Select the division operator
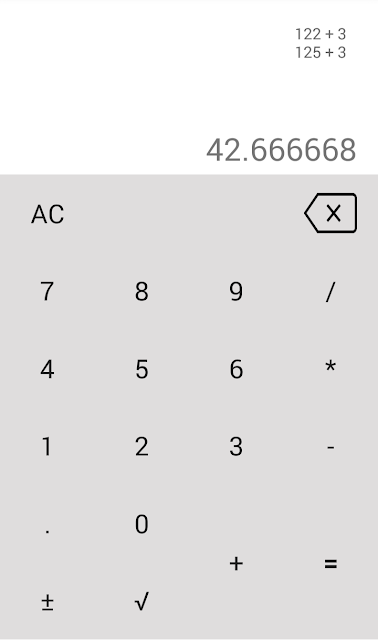The width and height of the screenshot is (378, 640). [x=331, y=291]
